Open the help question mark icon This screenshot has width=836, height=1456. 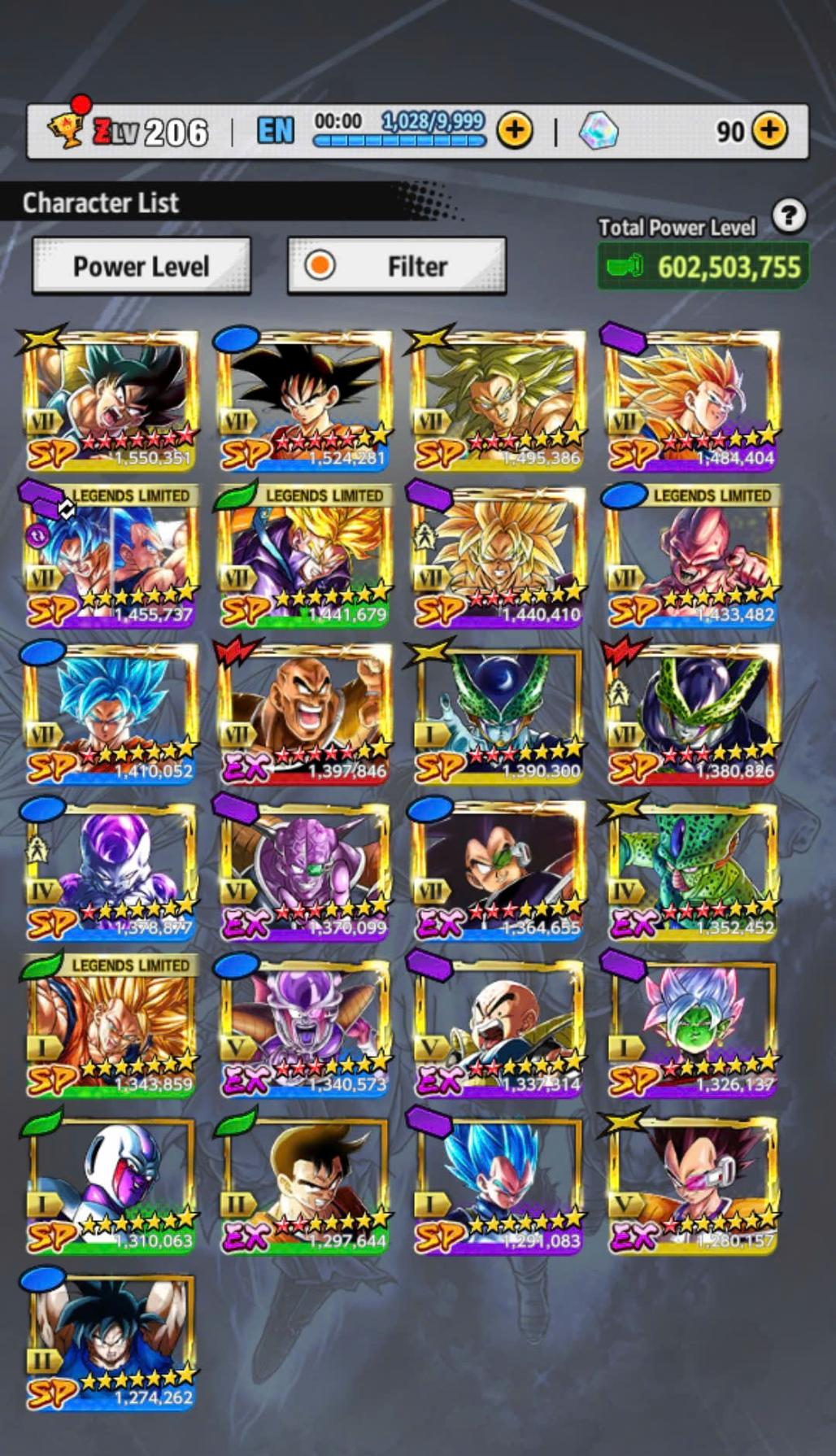[788, 216]
